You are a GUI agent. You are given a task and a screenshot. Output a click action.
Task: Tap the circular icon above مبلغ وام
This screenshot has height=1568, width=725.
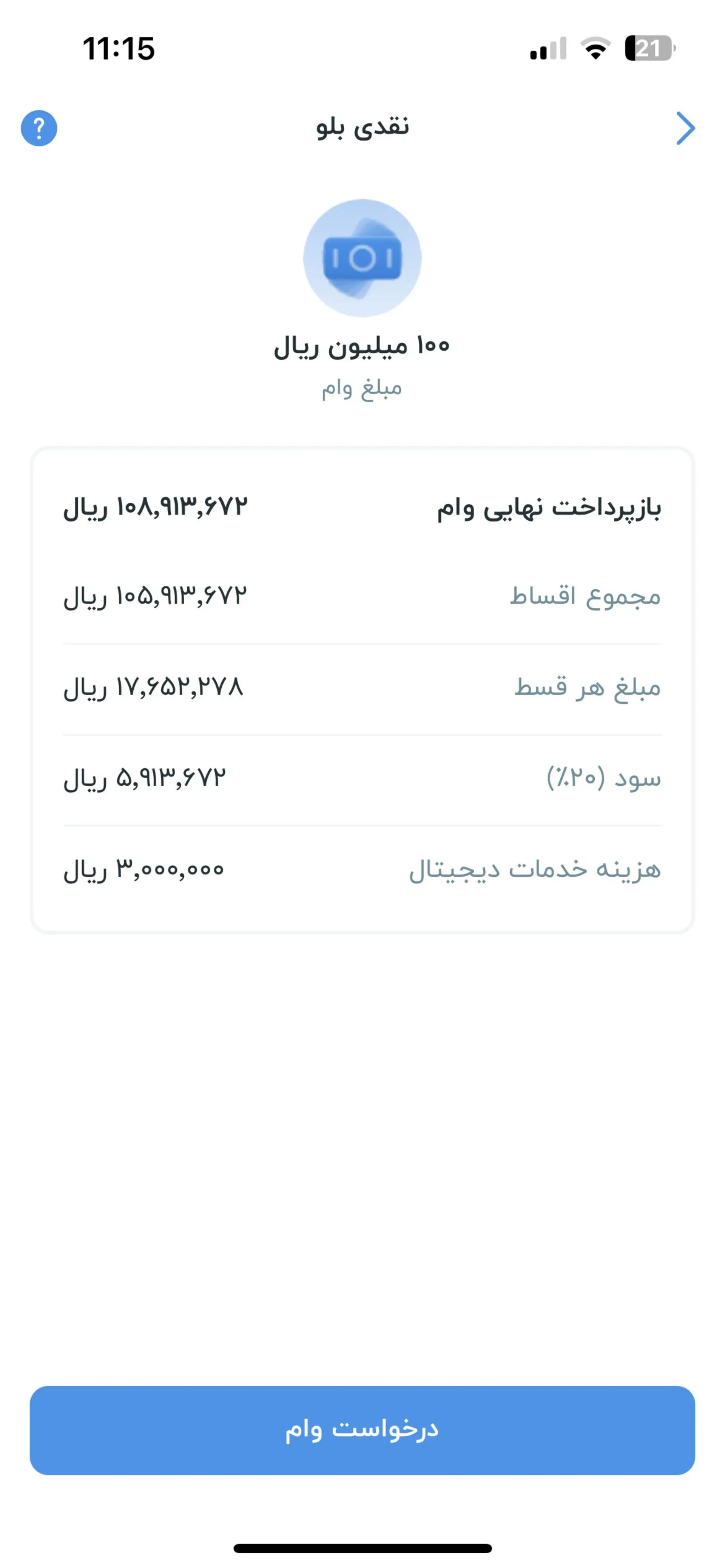point(362,258)
